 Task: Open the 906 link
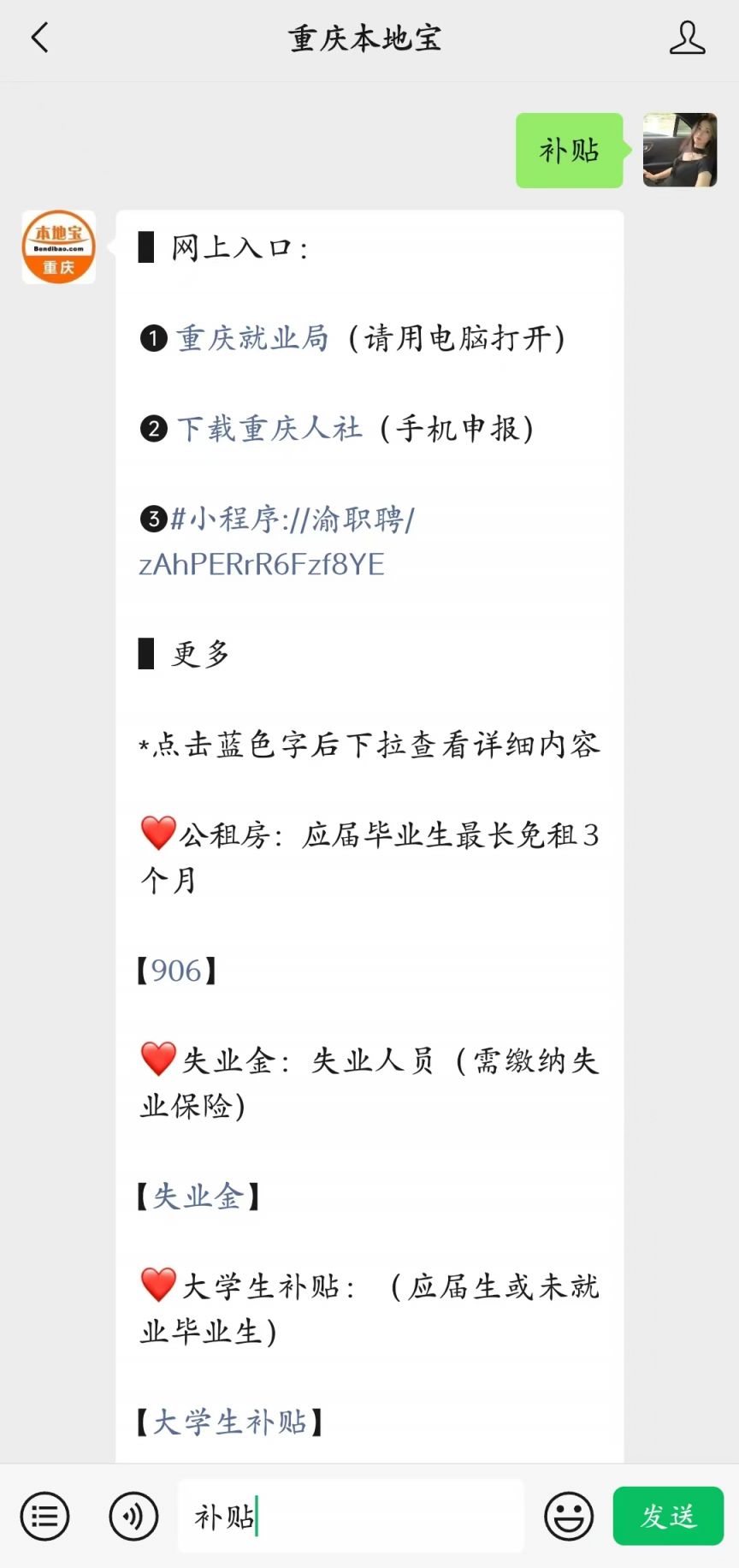coord(176,971)
